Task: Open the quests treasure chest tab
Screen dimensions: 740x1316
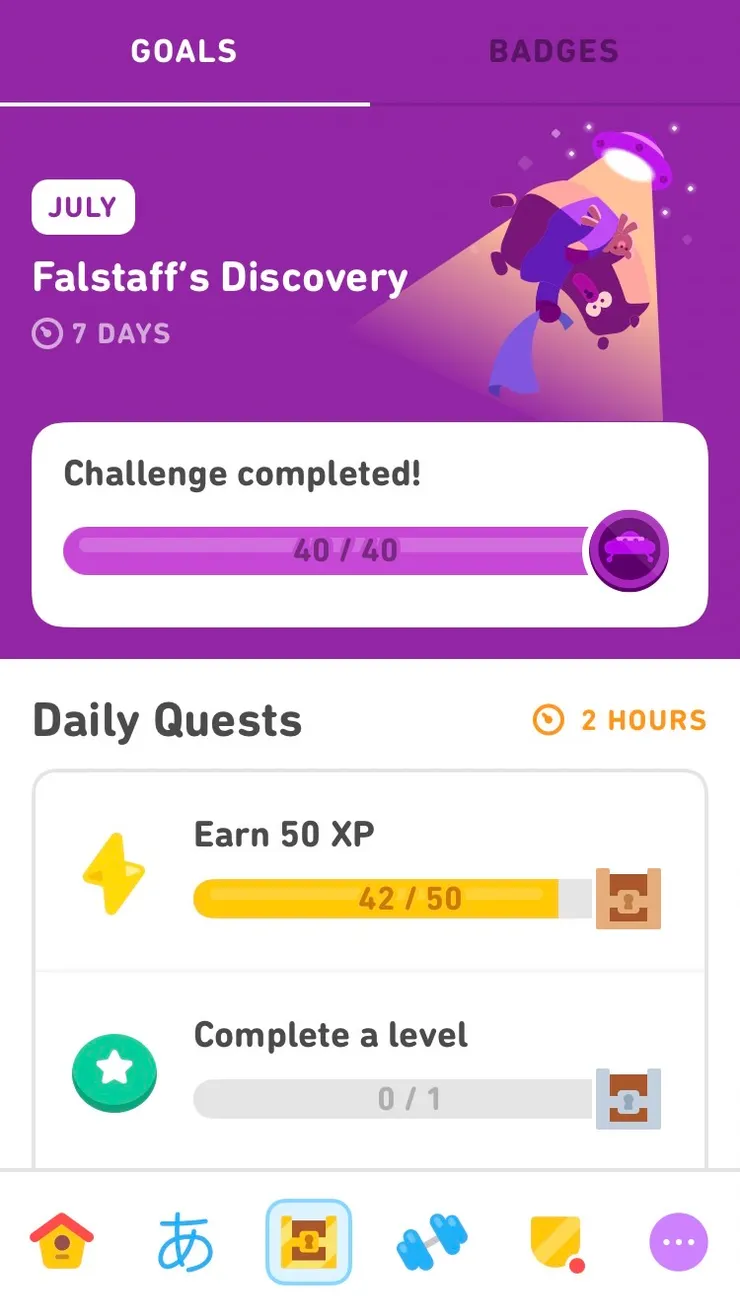Action: coord(308,1242)
